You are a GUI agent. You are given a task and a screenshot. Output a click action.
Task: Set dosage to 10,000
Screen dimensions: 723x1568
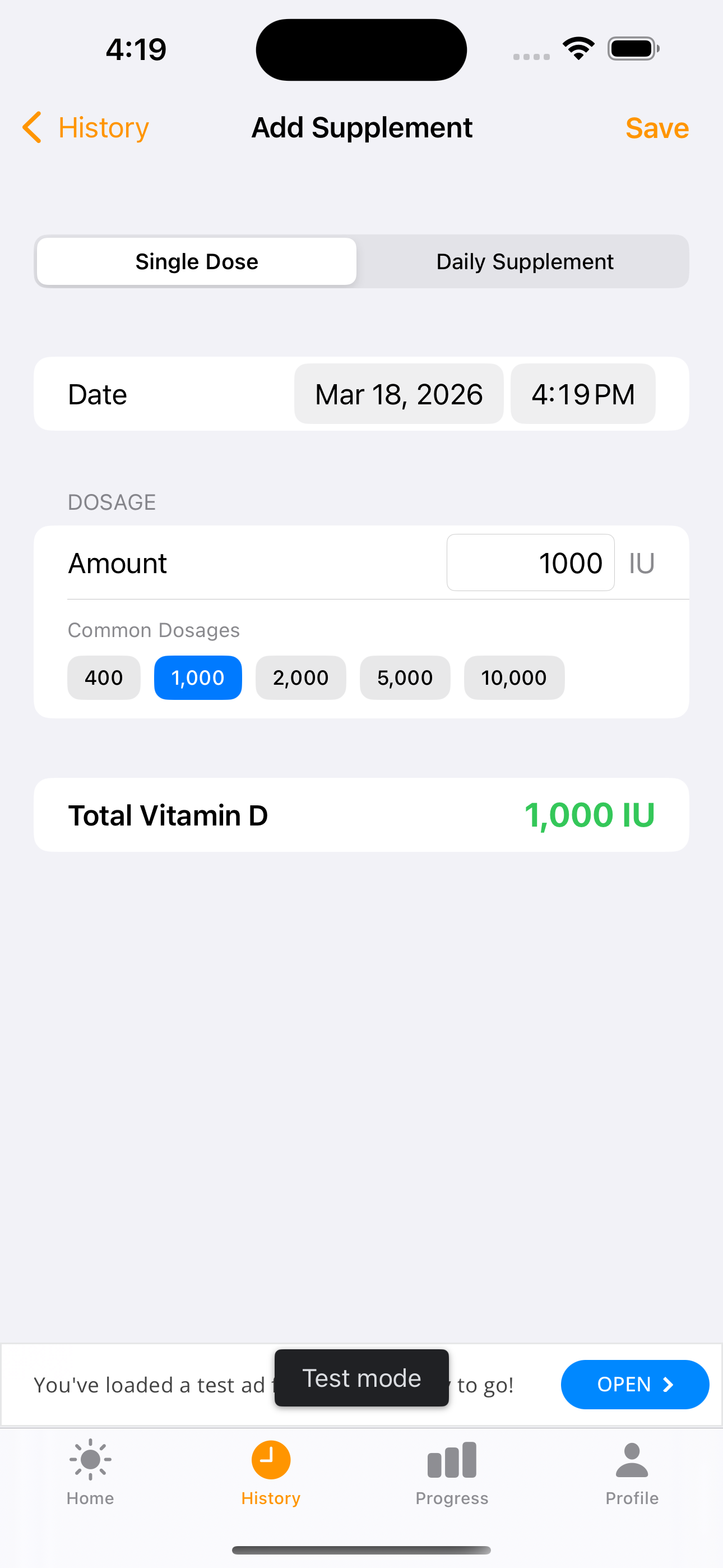coord(513,677)
